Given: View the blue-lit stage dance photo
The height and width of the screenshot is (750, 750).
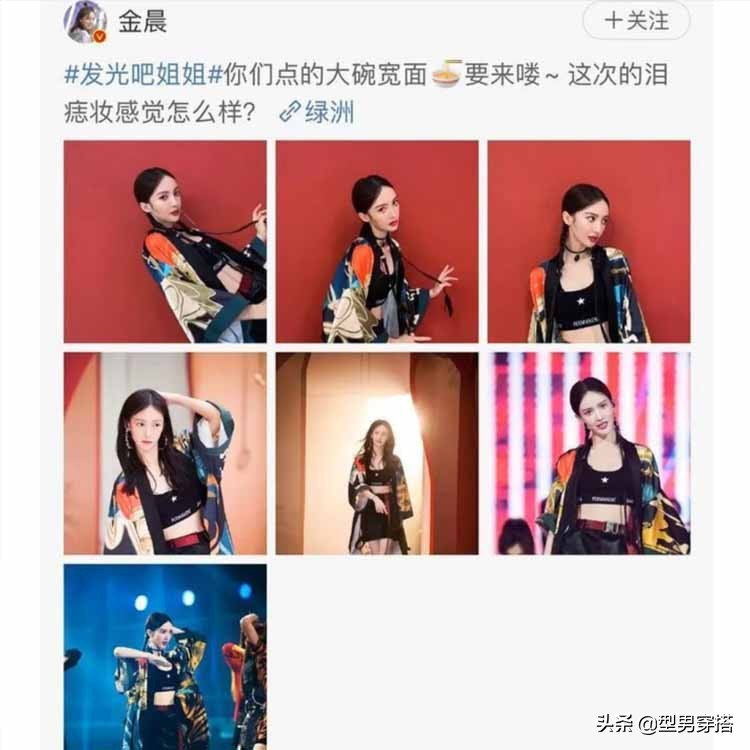Looking at the screenshot, I should (x=165, y=641).
